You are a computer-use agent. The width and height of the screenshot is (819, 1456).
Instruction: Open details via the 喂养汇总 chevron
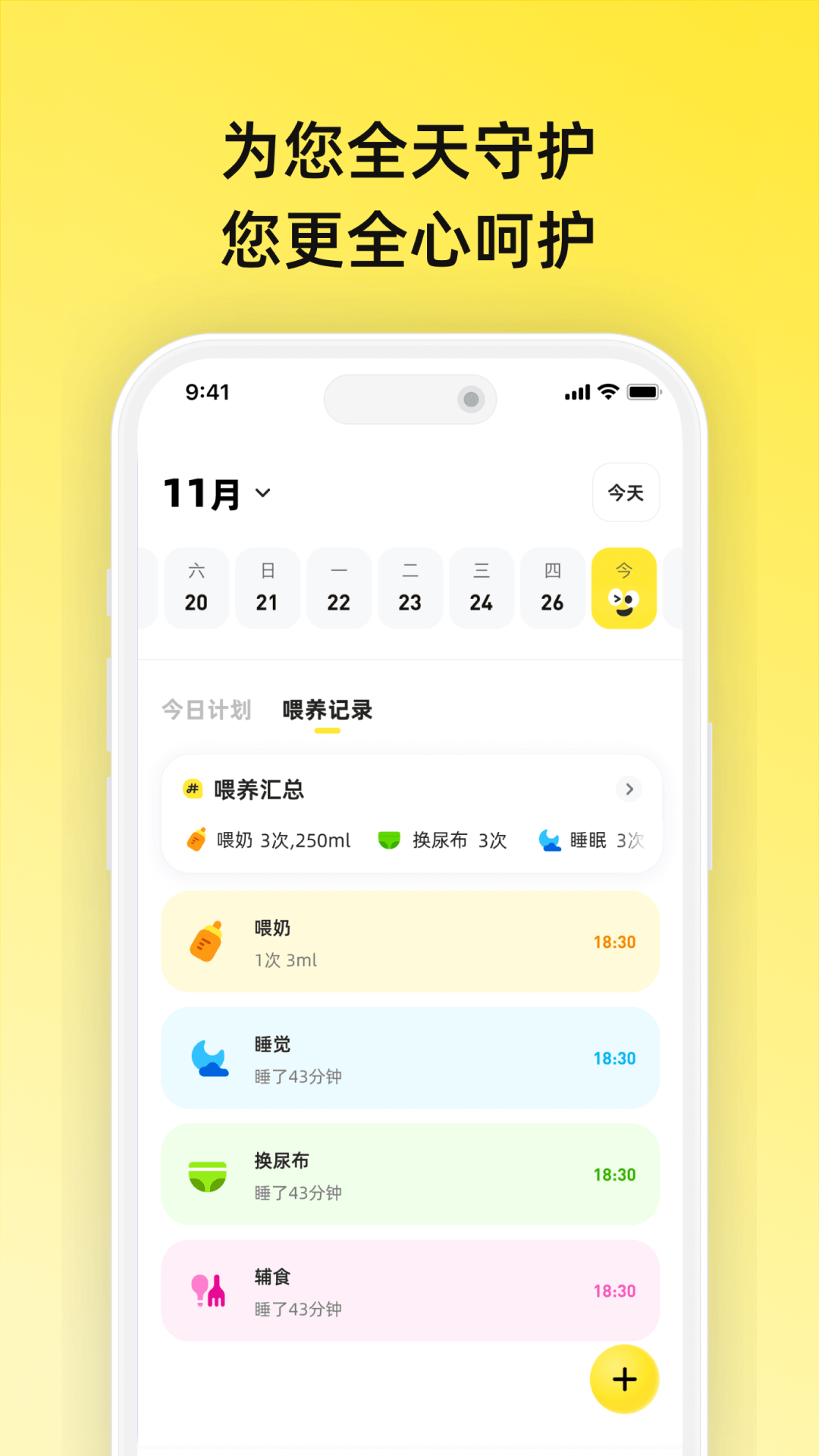[629, 789]
